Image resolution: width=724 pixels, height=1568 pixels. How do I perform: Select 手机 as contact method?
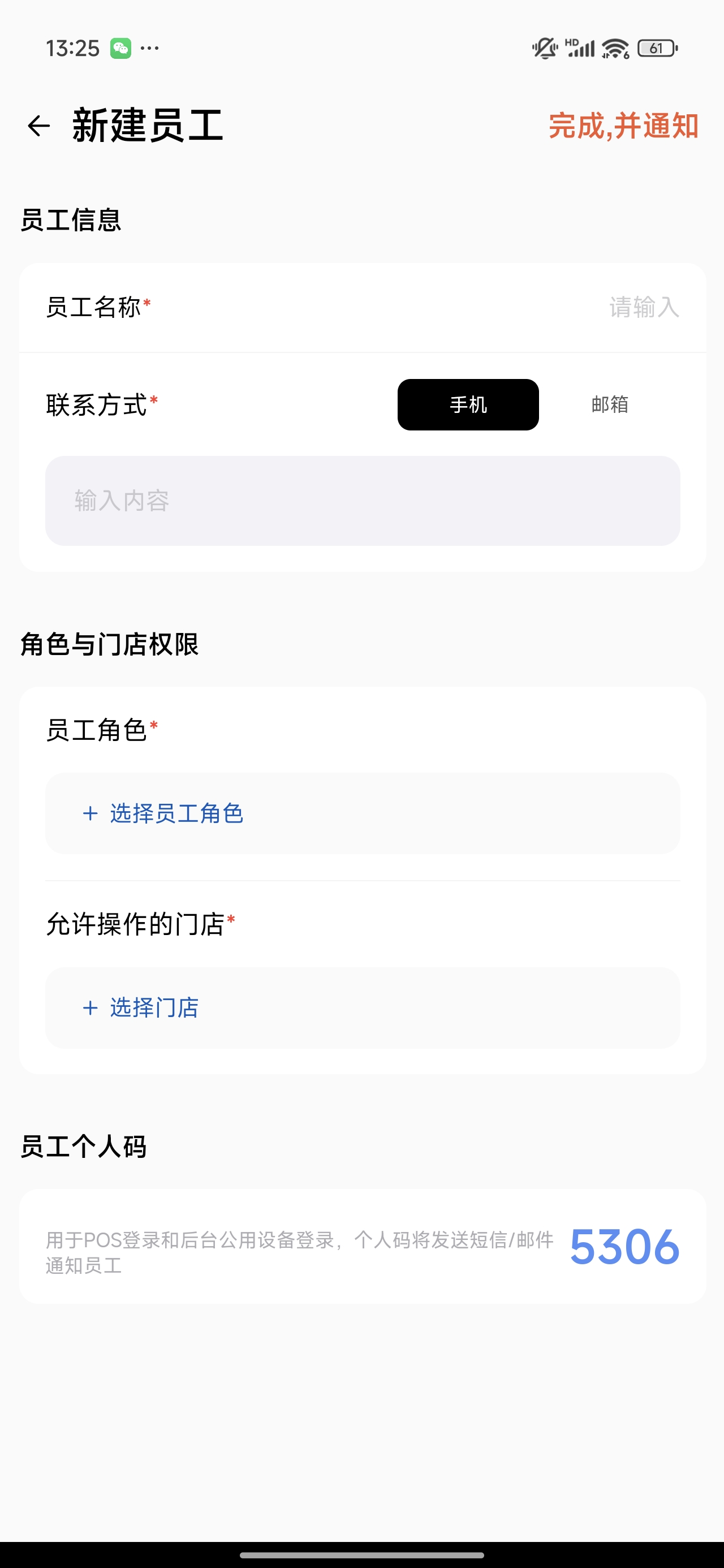point(468,405)
